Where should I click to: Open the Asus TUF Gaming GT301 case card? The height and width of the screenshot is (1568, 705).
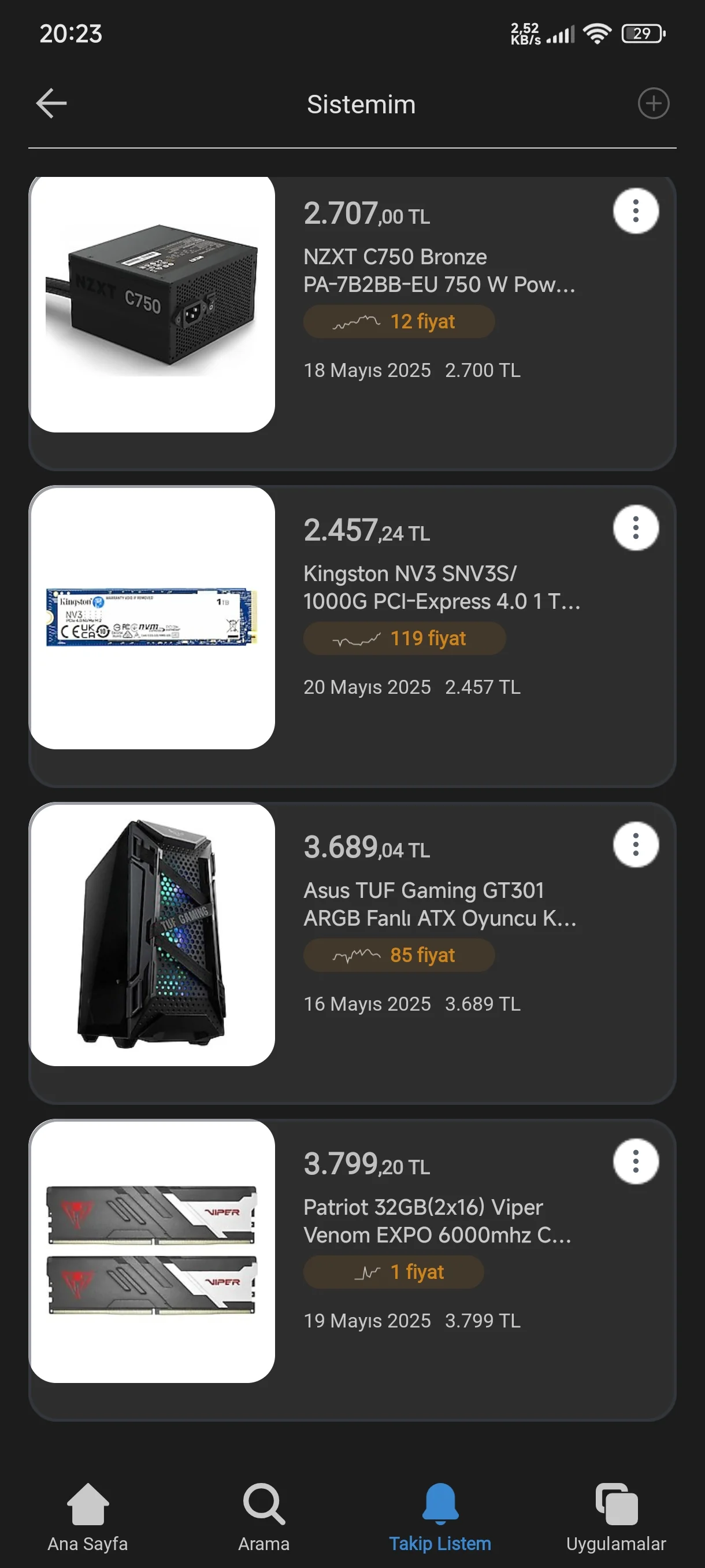coord(439,904)
